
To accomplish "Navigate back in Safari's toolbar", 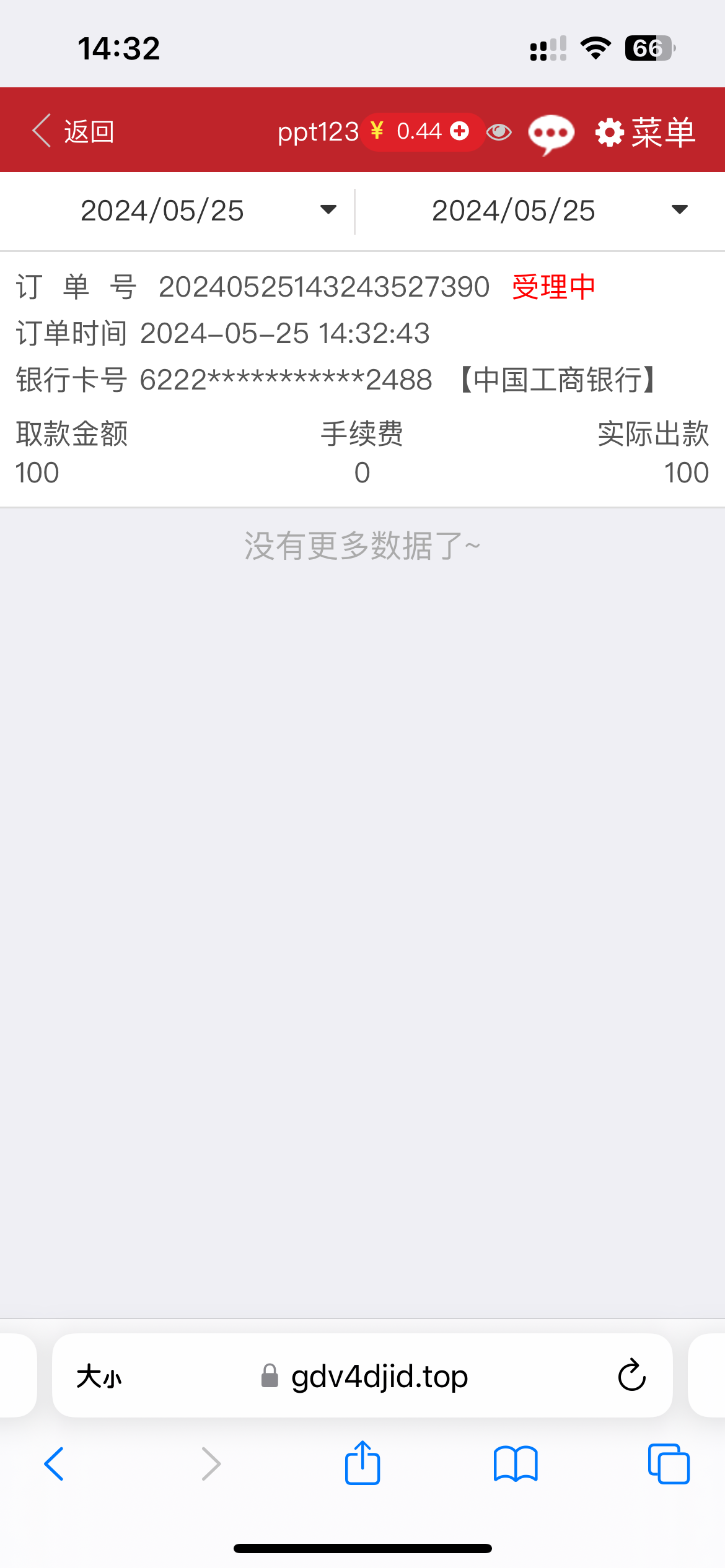I will [x=55, y=1464].
